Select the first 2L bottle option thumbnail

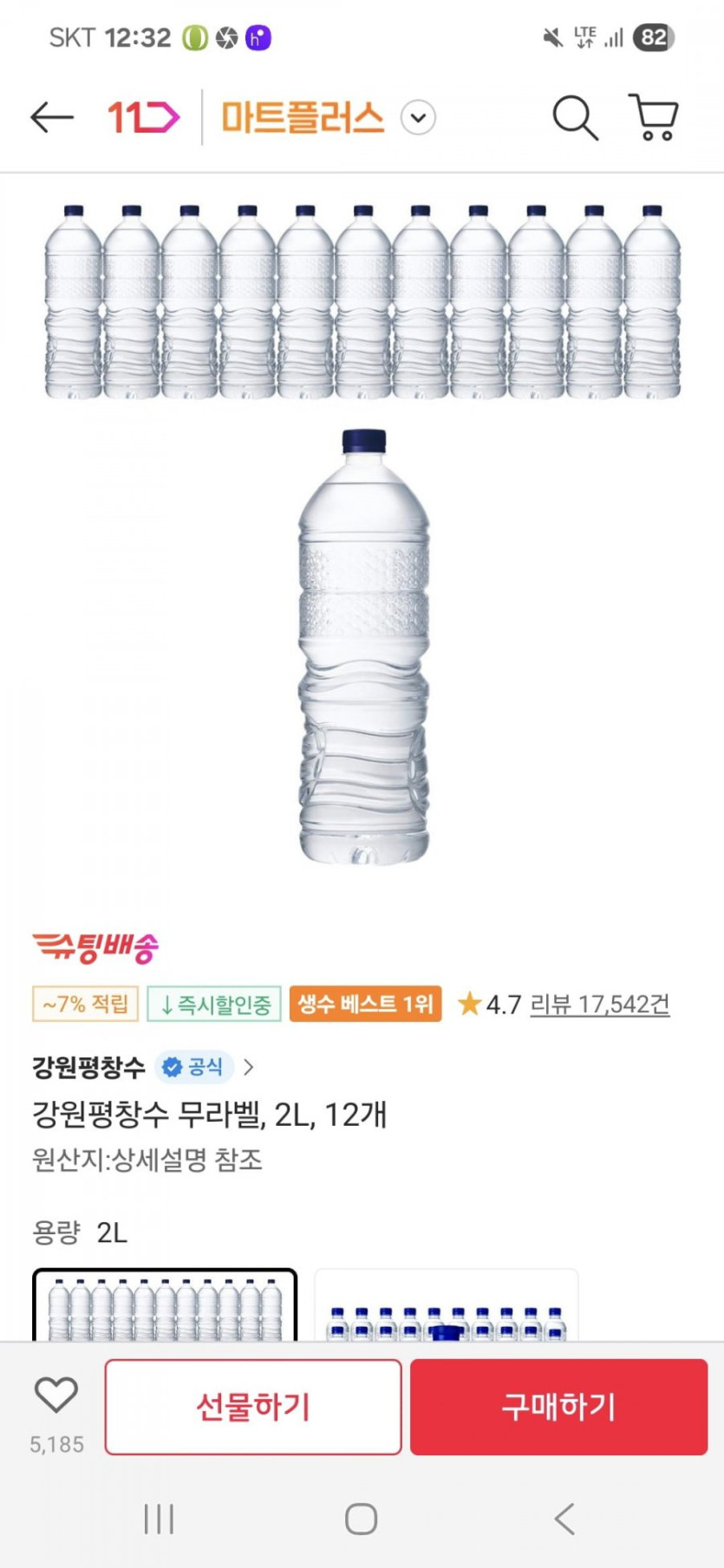(165, 1305)
